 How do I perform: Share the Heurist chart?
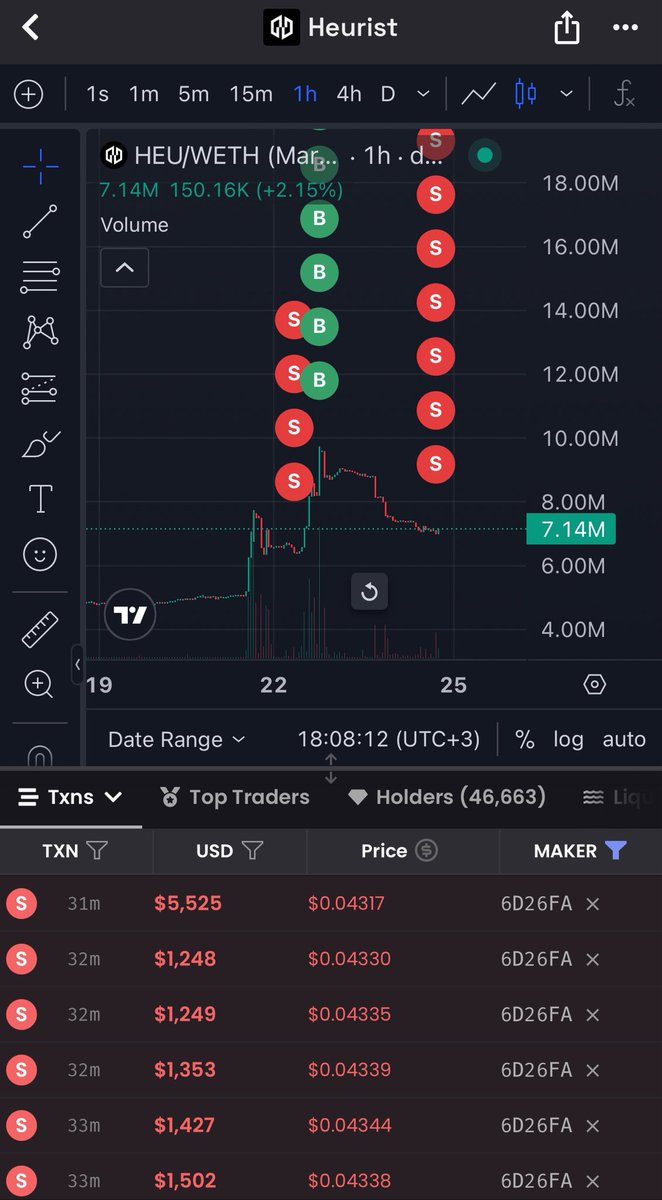[567, 27]
